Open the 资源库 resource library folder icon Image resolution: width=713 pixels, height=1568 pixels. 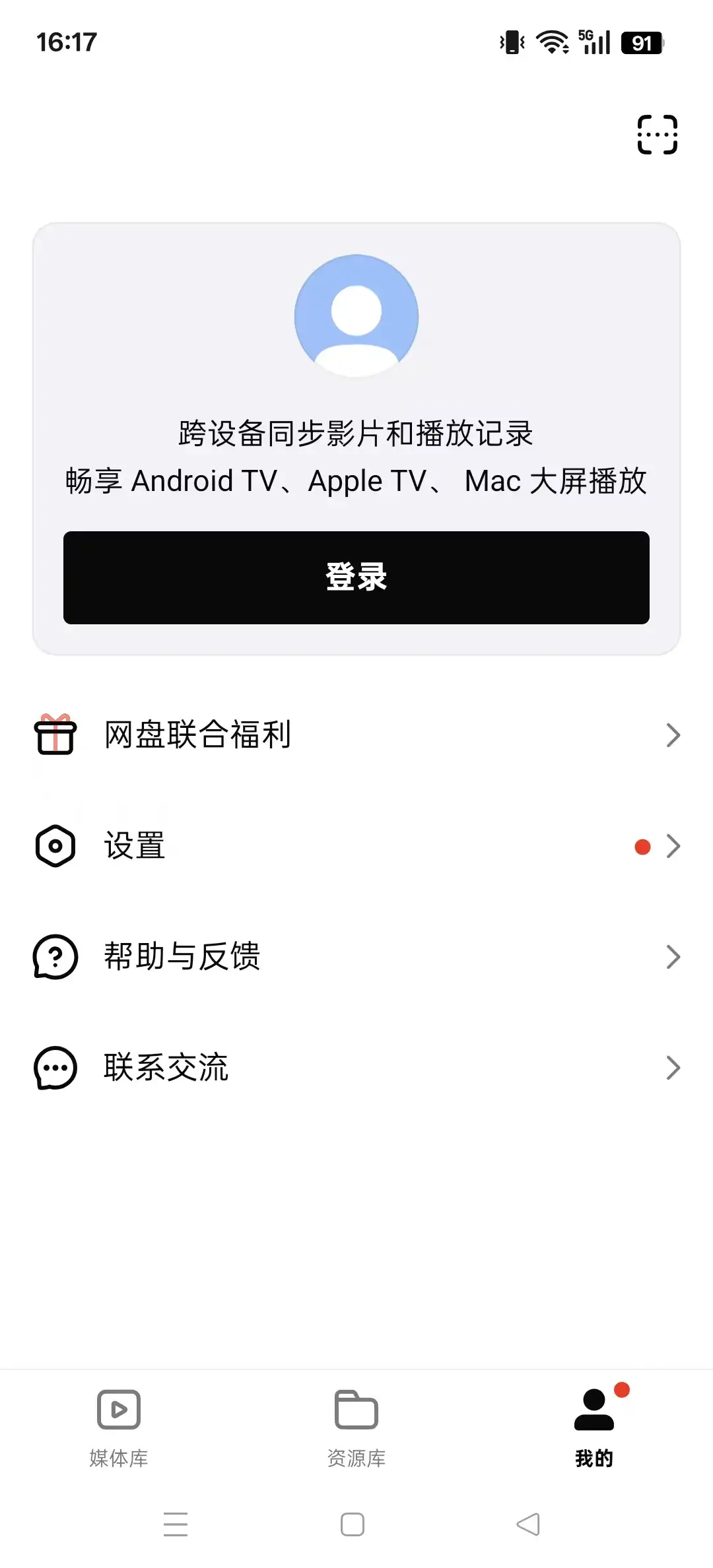pos(356,1410)
